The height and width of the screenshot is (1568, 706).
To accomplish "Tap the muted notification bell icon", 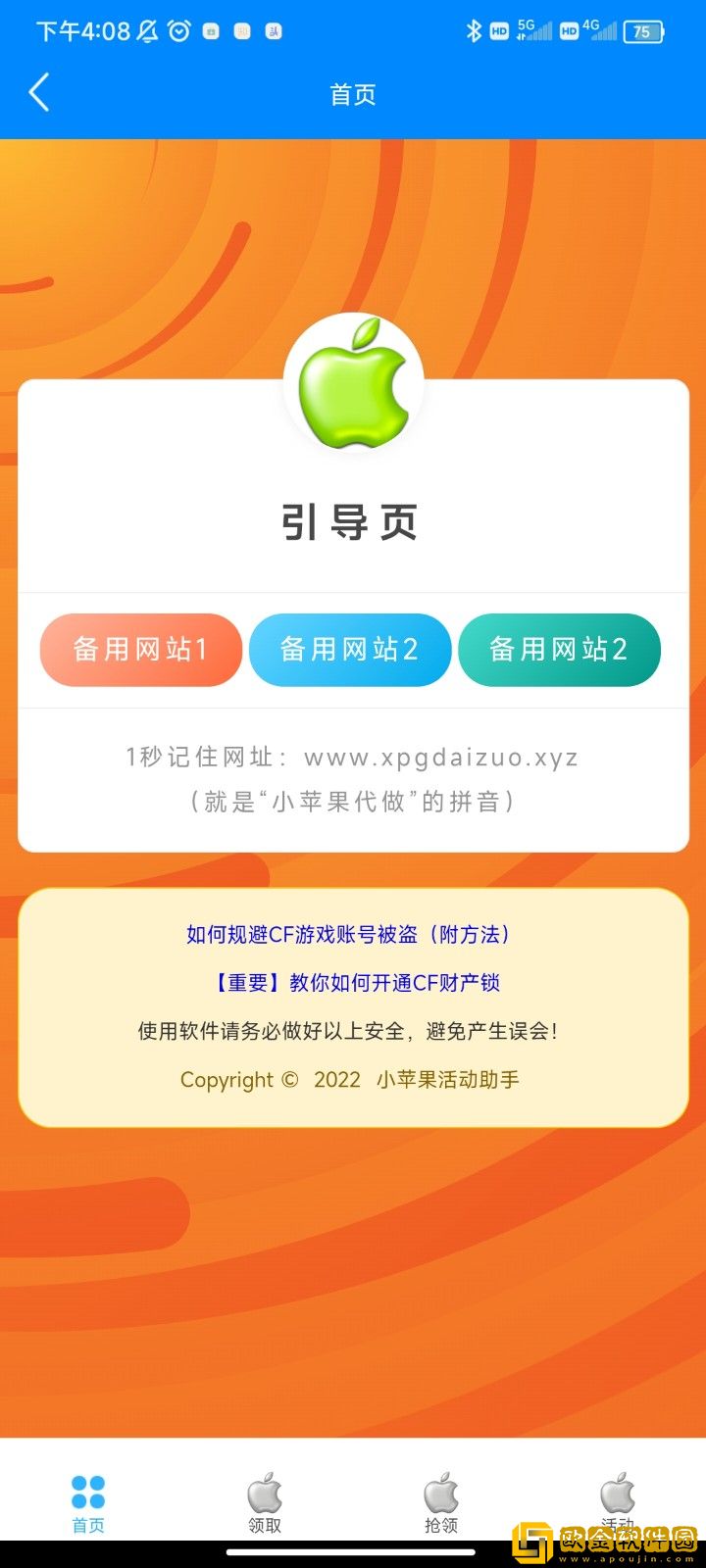I will click(145, 30).
